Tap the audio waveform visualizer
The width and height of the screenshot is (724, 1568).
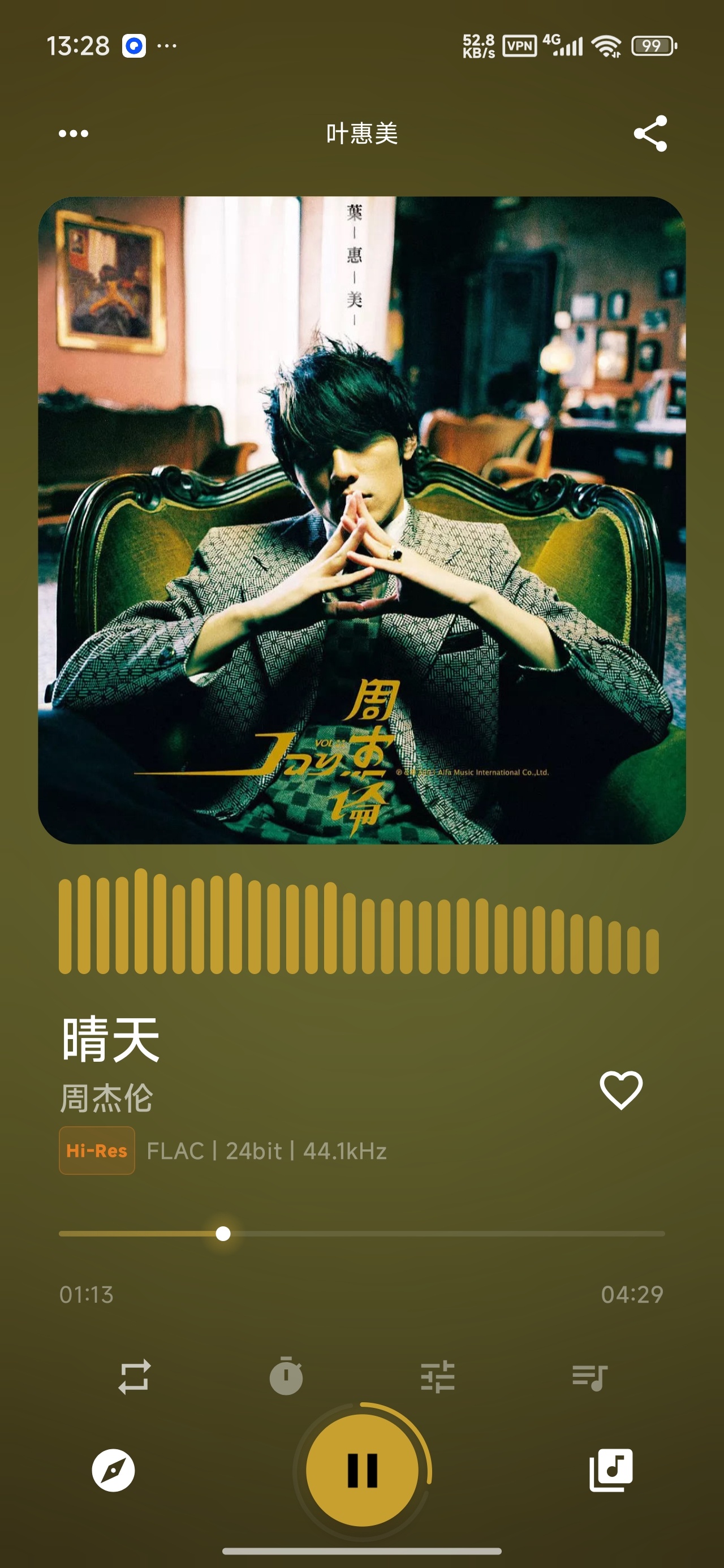[x=359, y=921]
